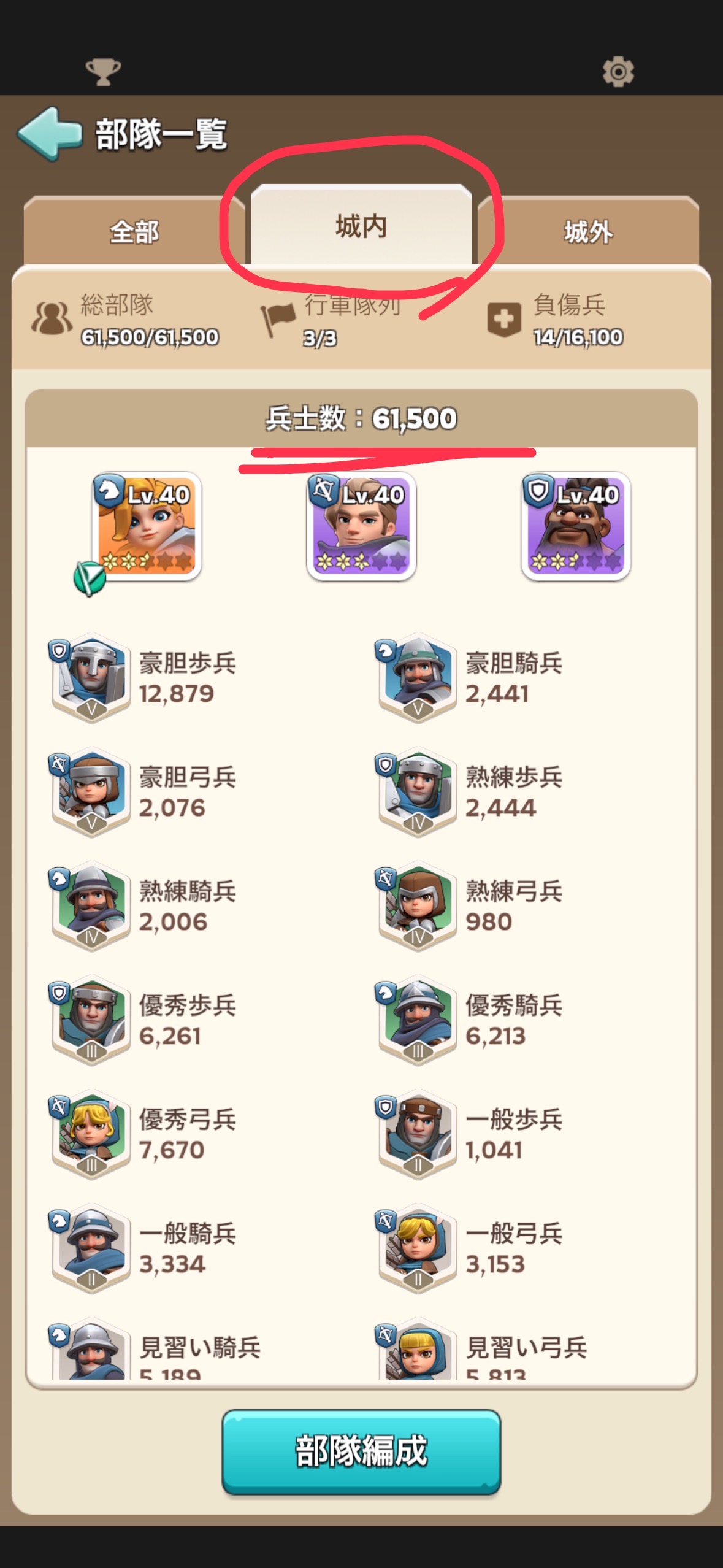The image size is (723, 1568).
Task: View 豪胆歩兵 troop details
Action: 92,677
